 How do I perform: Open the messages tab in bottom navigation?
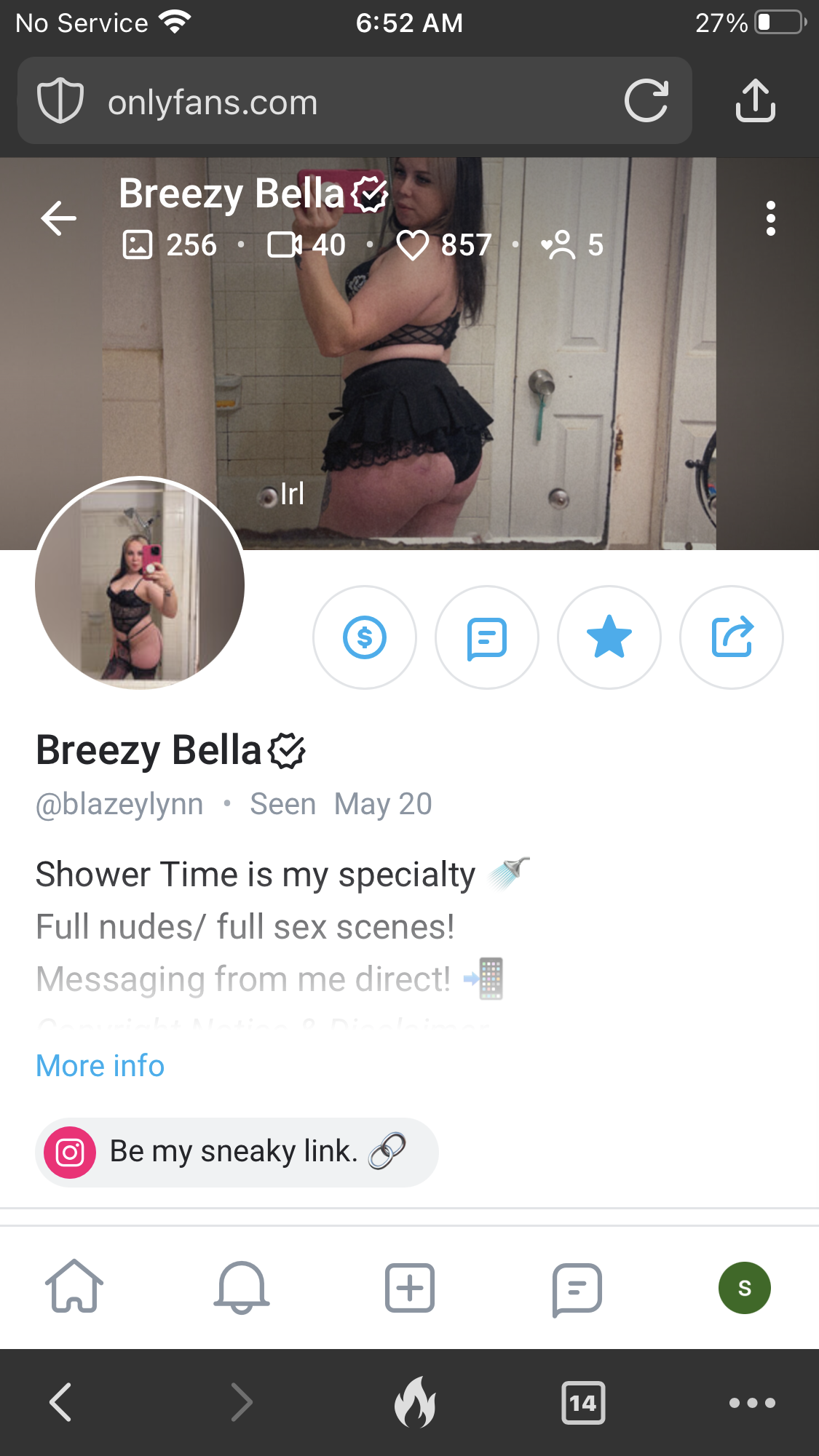[x=577, y=1289]
